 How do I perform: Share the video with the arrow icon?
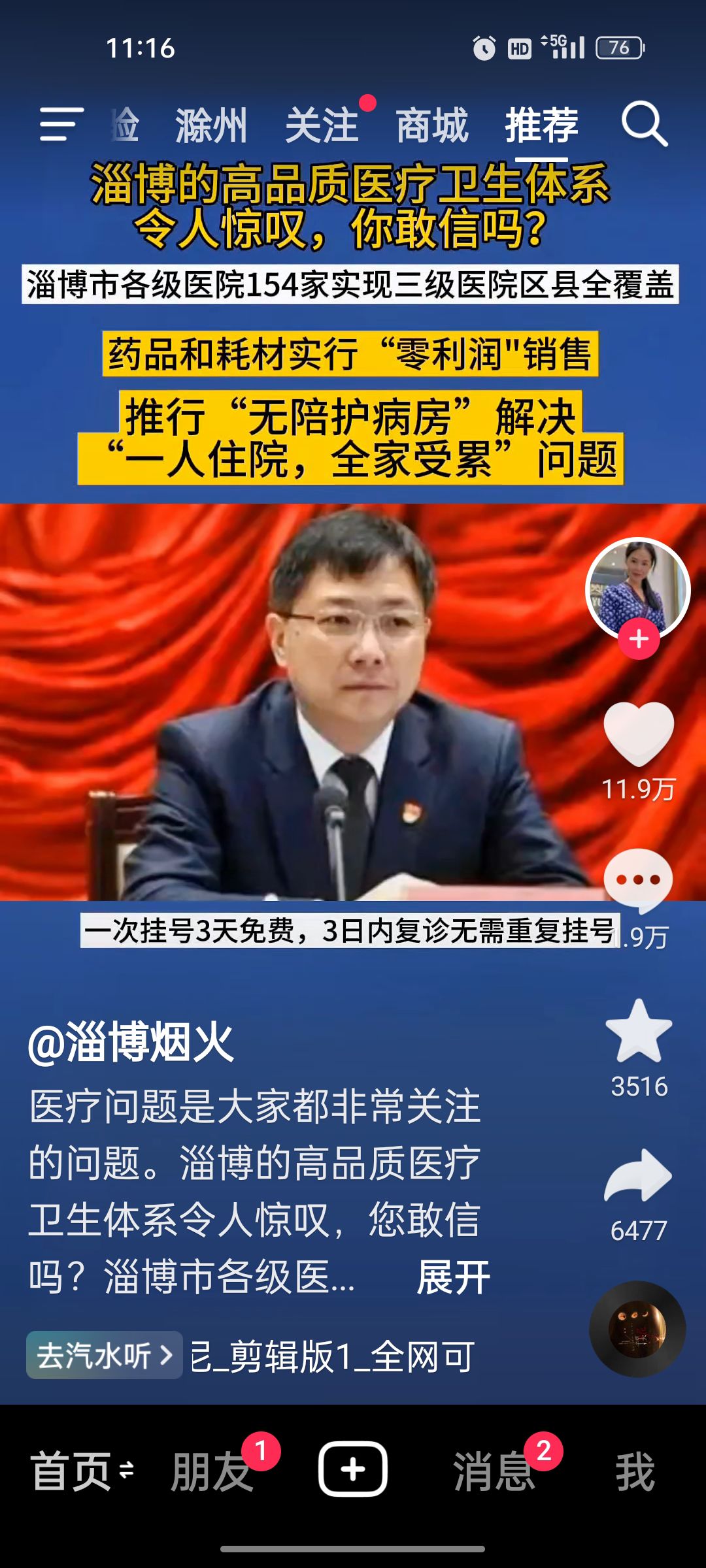click(638, 1176)
